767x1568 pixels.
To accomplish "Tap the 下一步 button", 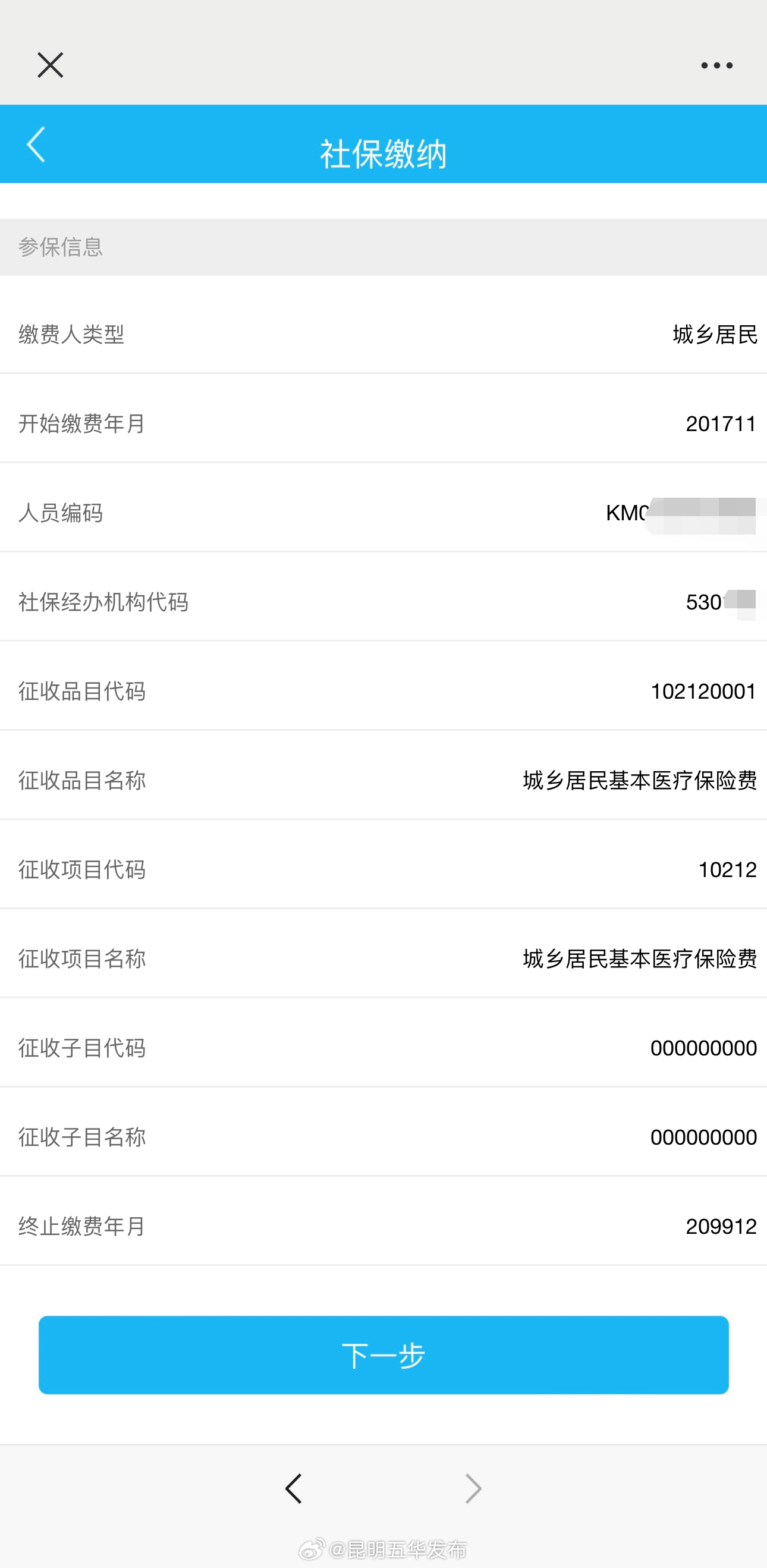I will 383,1355.
